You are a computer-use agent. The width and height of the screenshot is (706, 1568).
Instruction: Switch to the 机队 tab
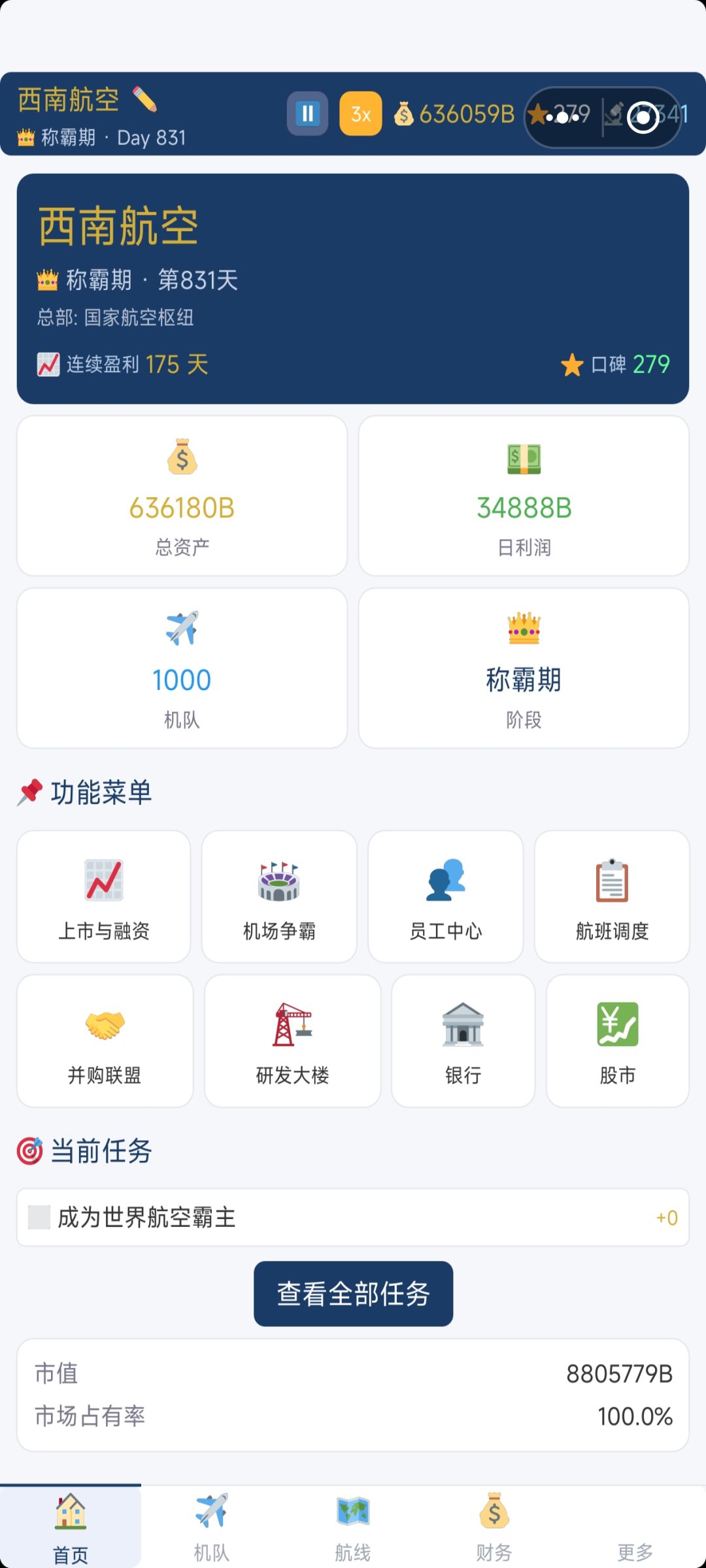pyautogui.click(x=212, y=1526)
